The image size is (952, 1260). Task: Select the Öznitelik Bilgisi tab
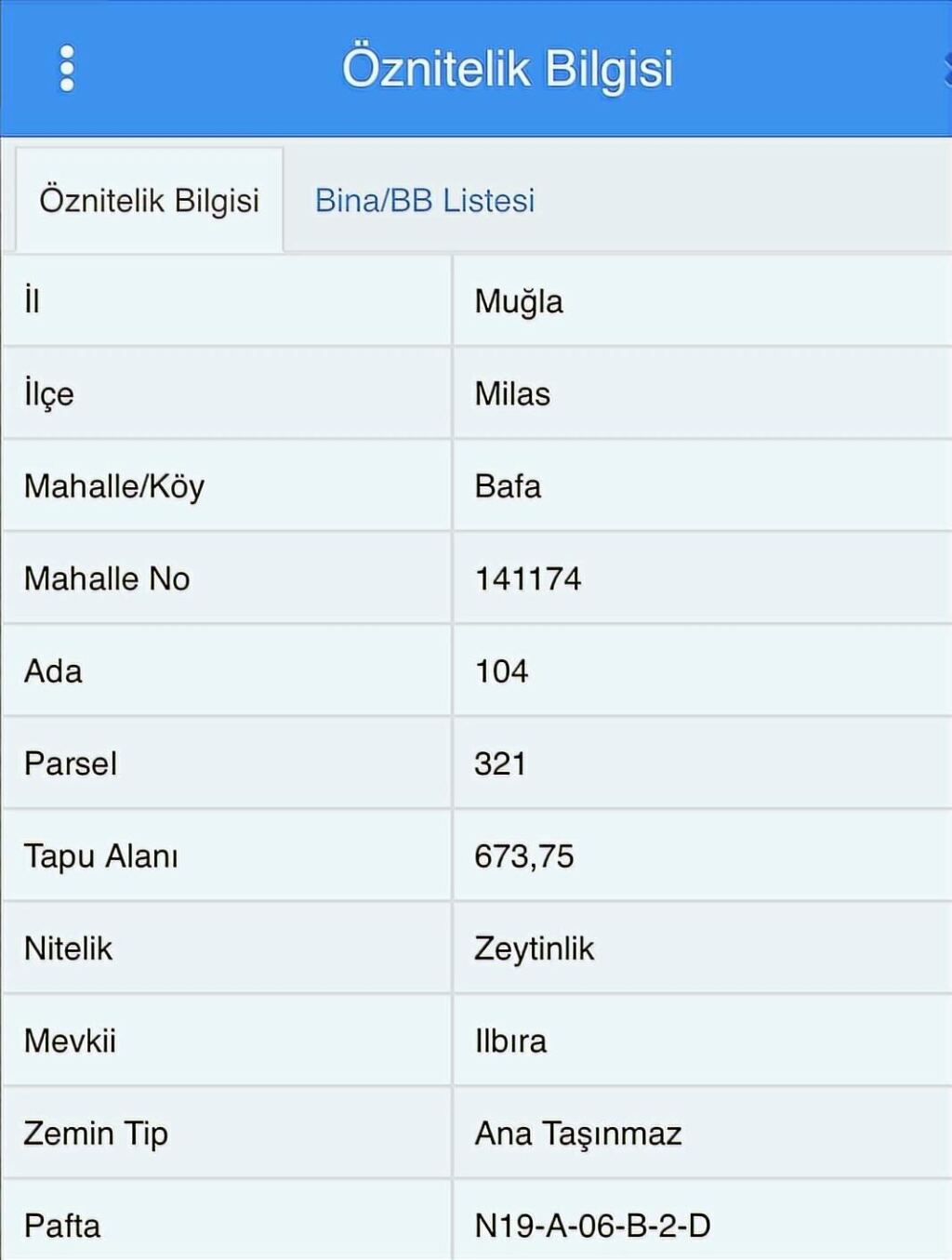149,199
